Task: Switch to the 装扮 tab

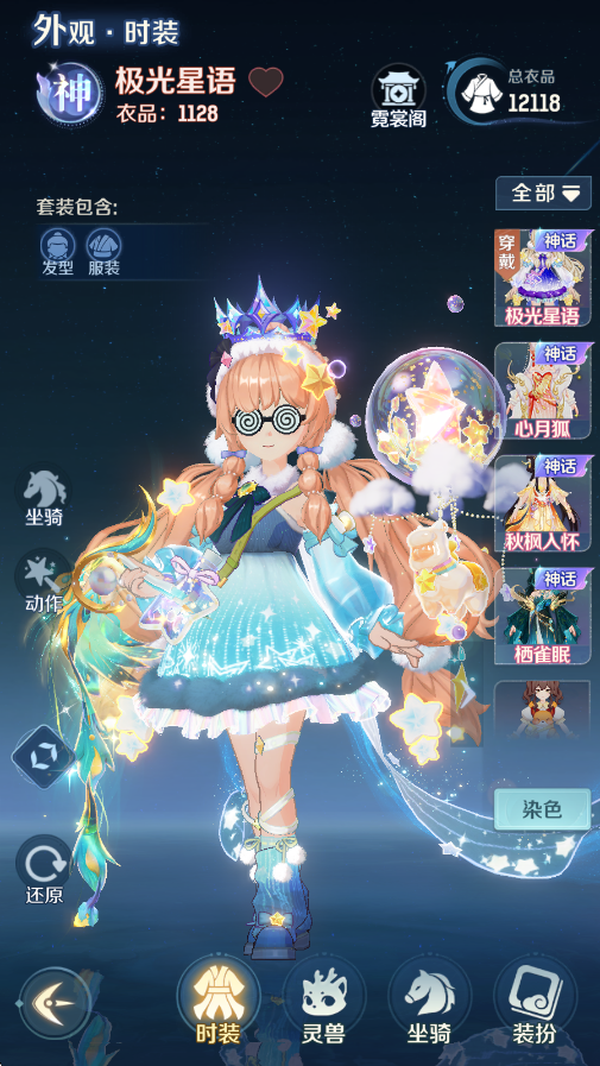Action: click(x=534, y=1002)
